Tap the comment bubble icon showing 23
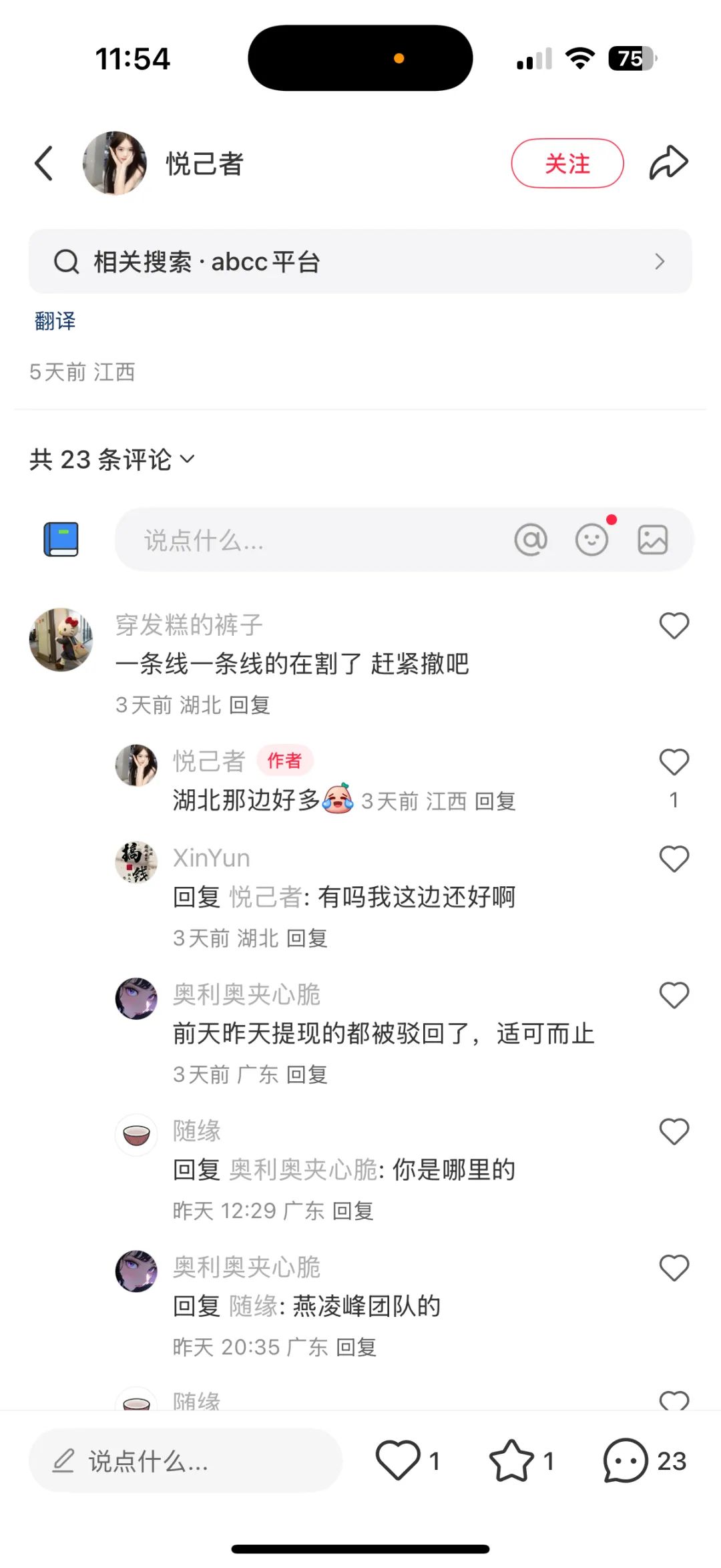721x1568 pixels. click(x=626, y=1461)
